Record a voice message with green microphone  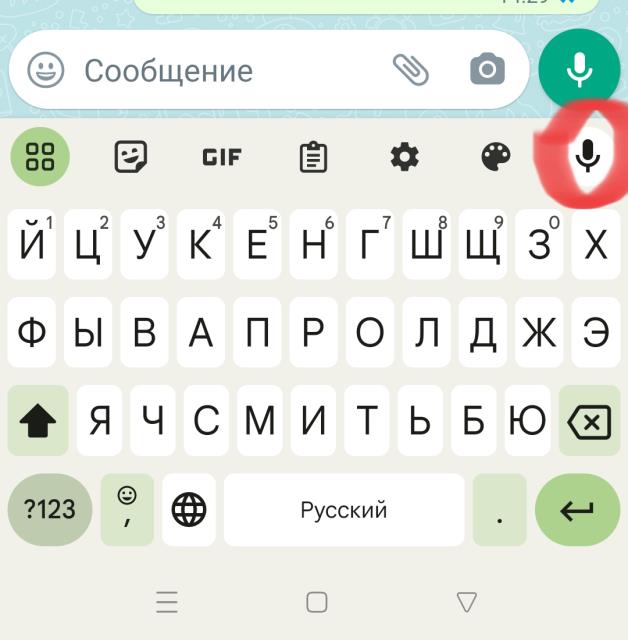tap(578, 68)
